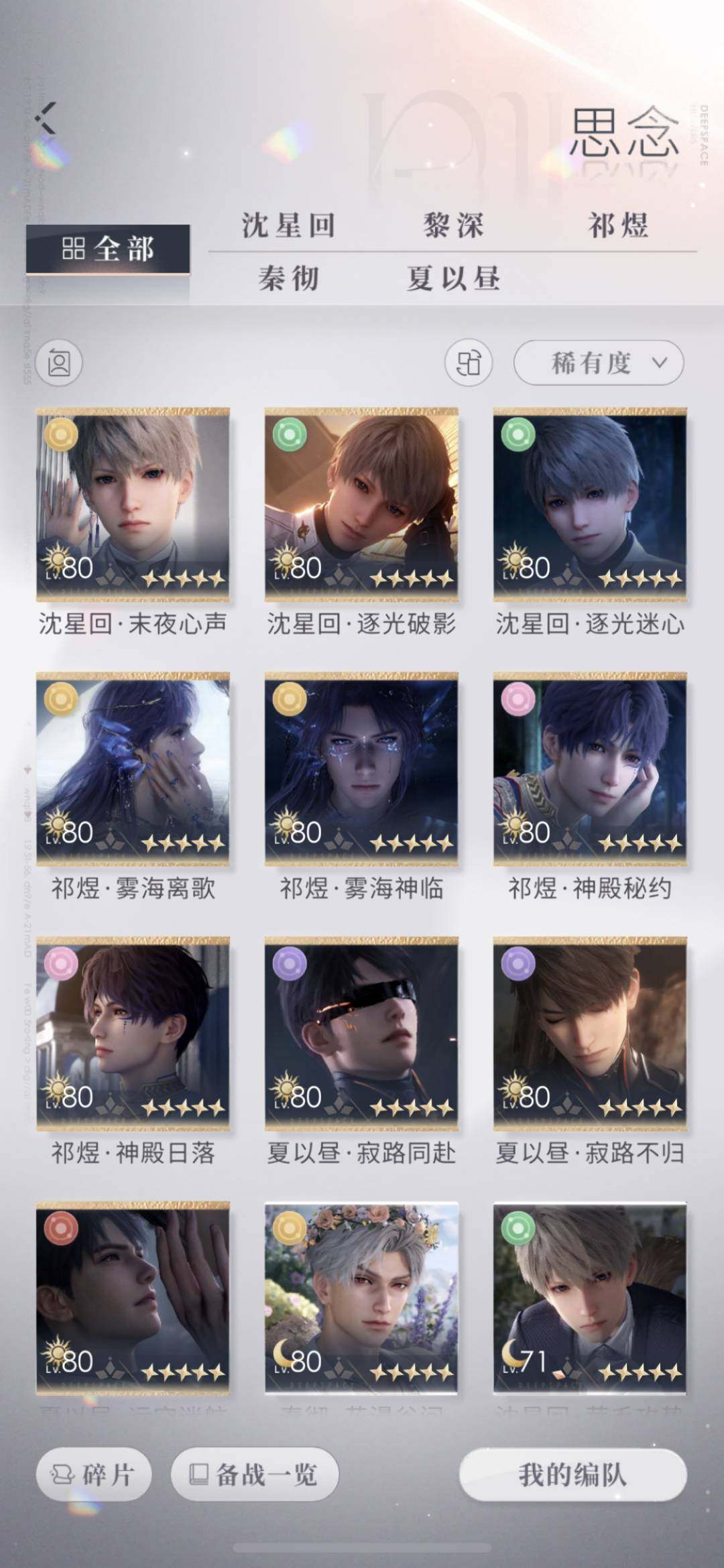Open the 沈星回·逐光破影 card
The height and width of the screenshot is (1568, 724).
click(361, 504)
